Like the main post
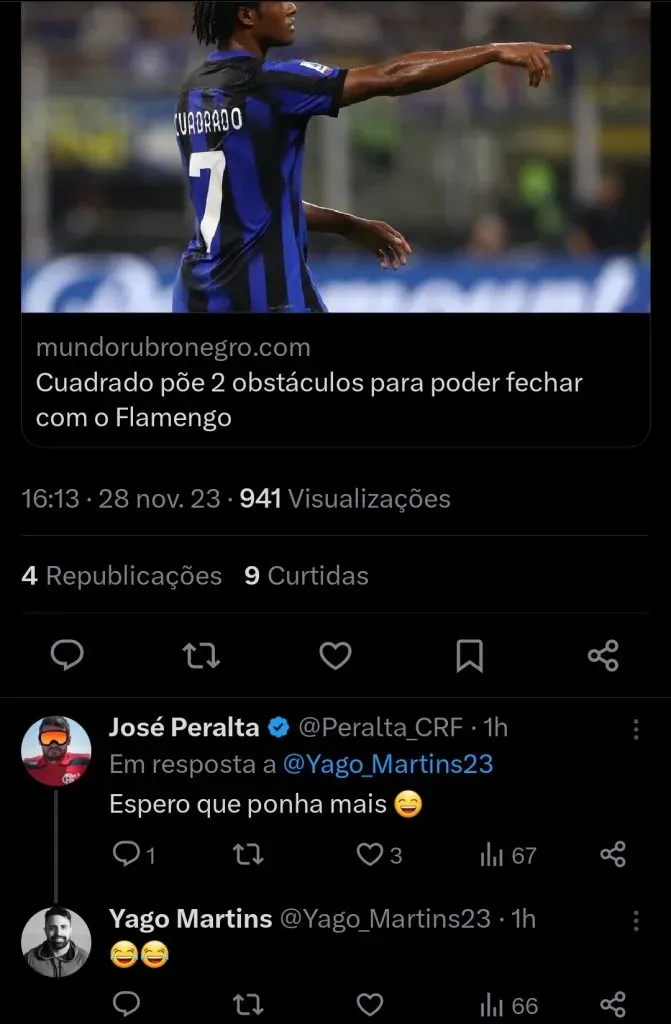Image resolution: width=671 pixels, height=1024 pixels. (335, 656)
